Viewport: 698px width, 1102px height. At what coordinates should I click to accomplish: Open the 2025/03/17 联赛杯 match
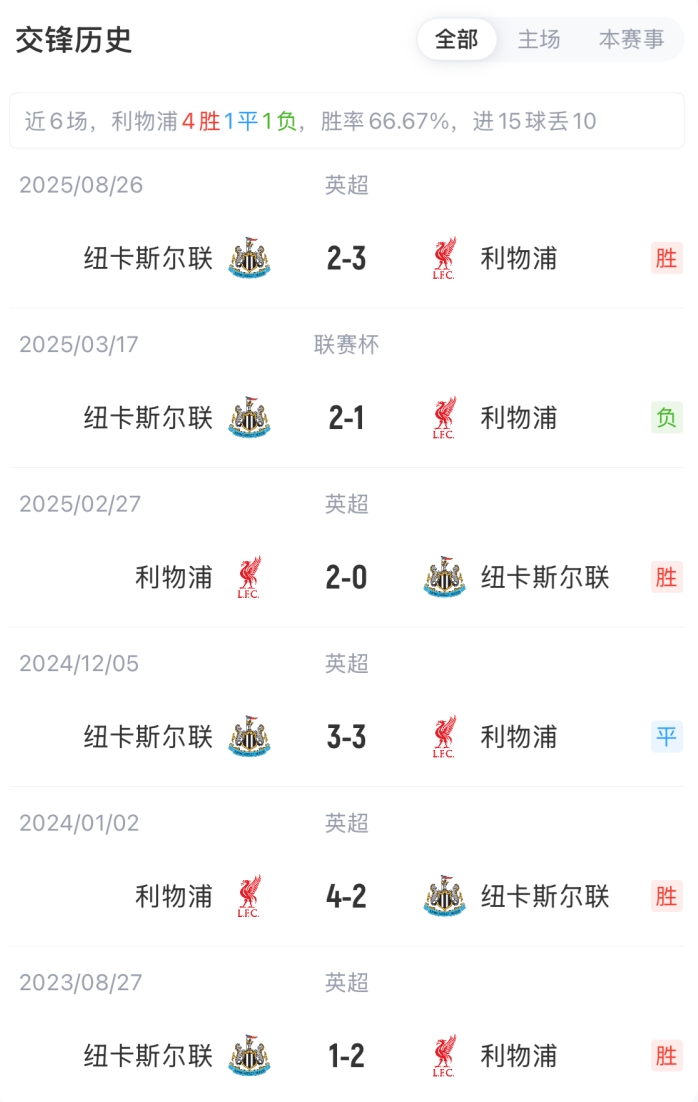[x=347, y=418]
